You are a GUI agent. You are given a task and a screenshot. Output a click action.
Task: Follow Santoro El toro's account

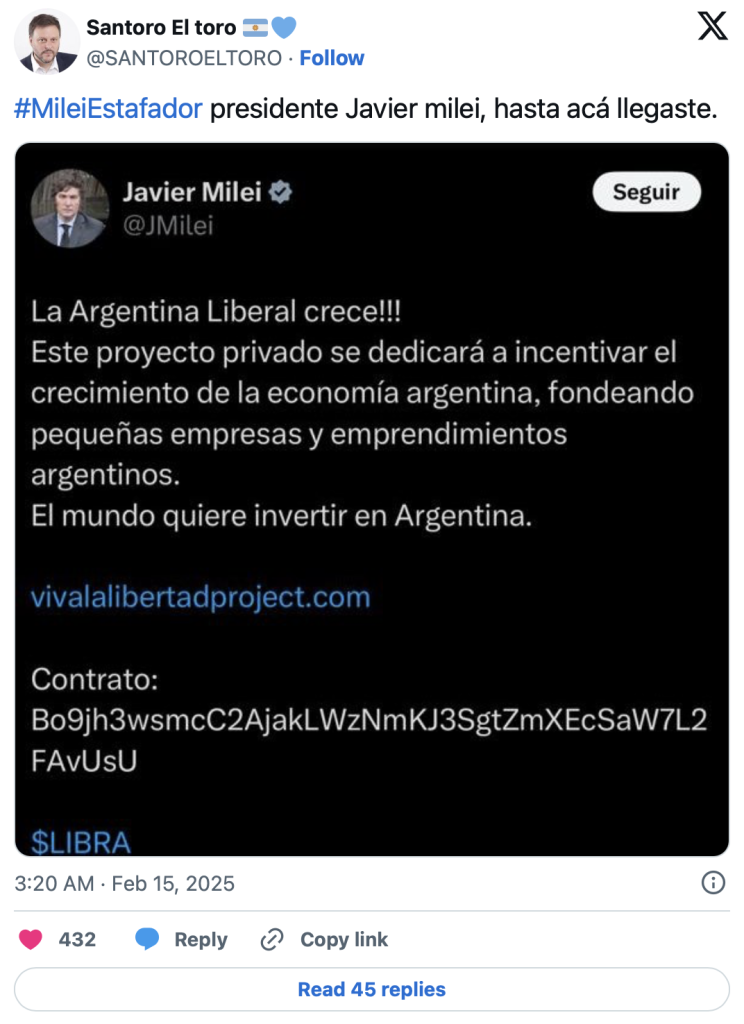(x=332, y=58)
